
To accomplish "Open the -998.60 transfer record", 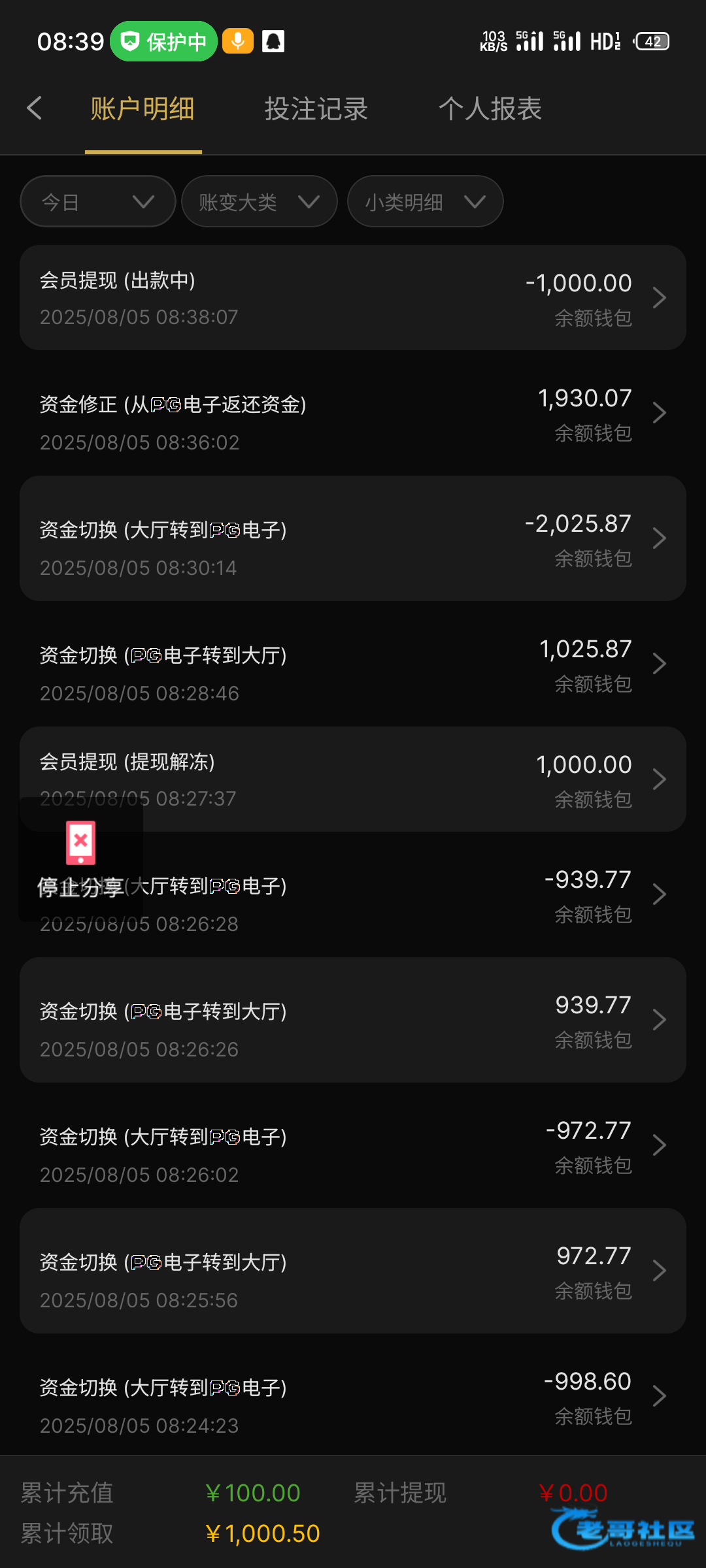I will [x=353, y=1396].
